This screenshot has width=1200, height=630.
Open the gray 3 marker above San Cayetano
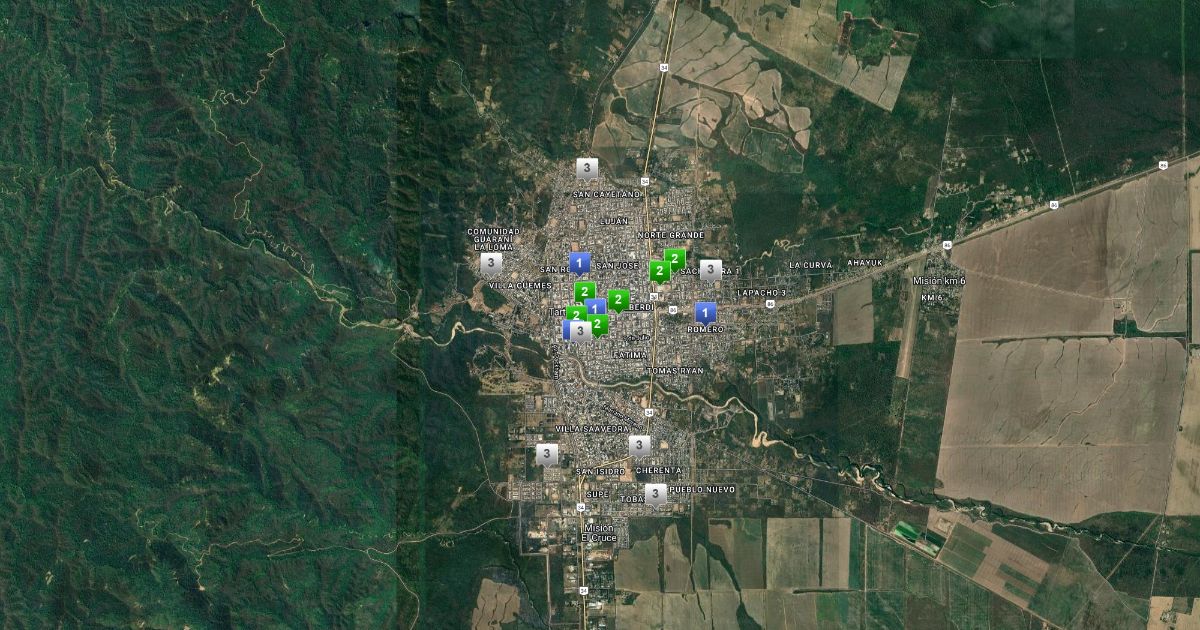point(587,168)
